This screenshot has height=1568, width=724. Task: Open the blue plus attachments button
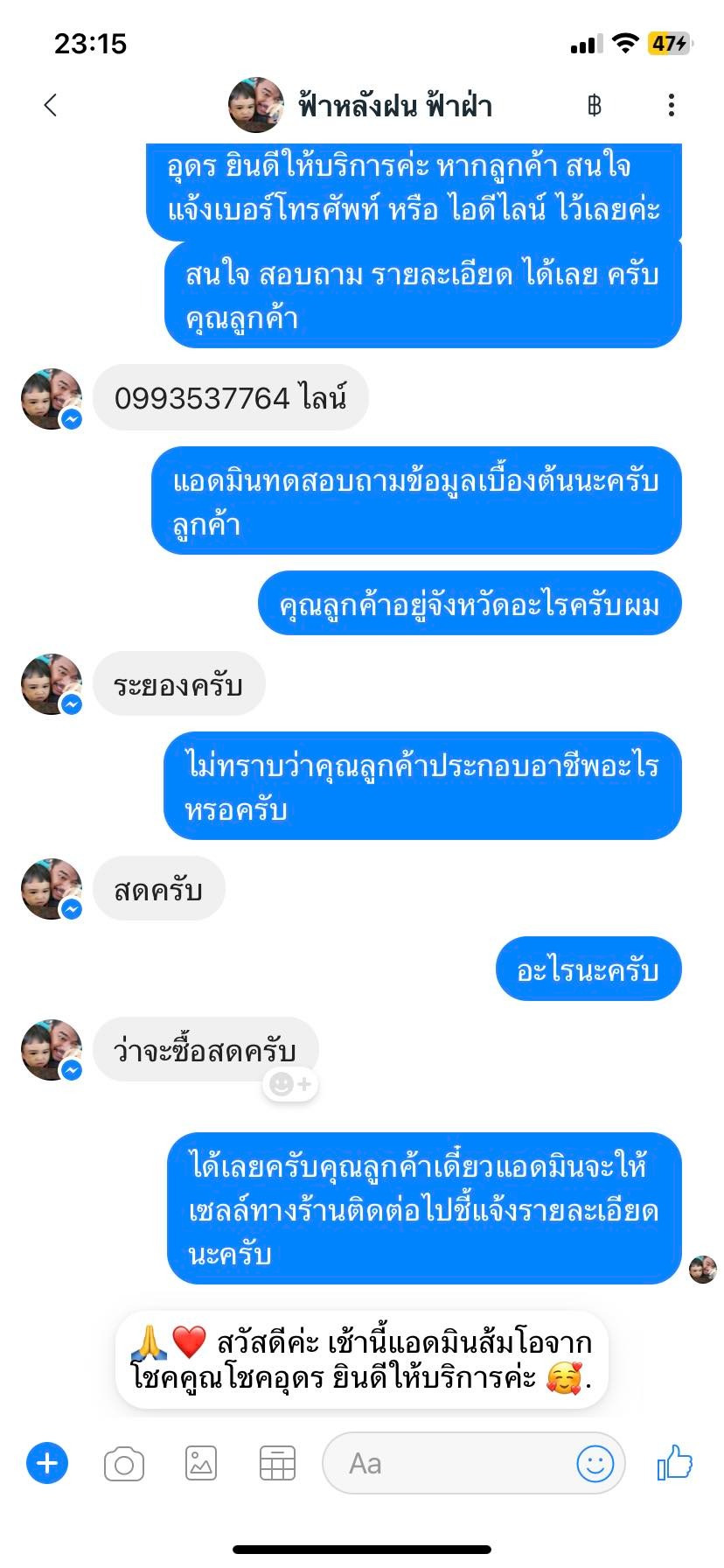[47, 1463]
